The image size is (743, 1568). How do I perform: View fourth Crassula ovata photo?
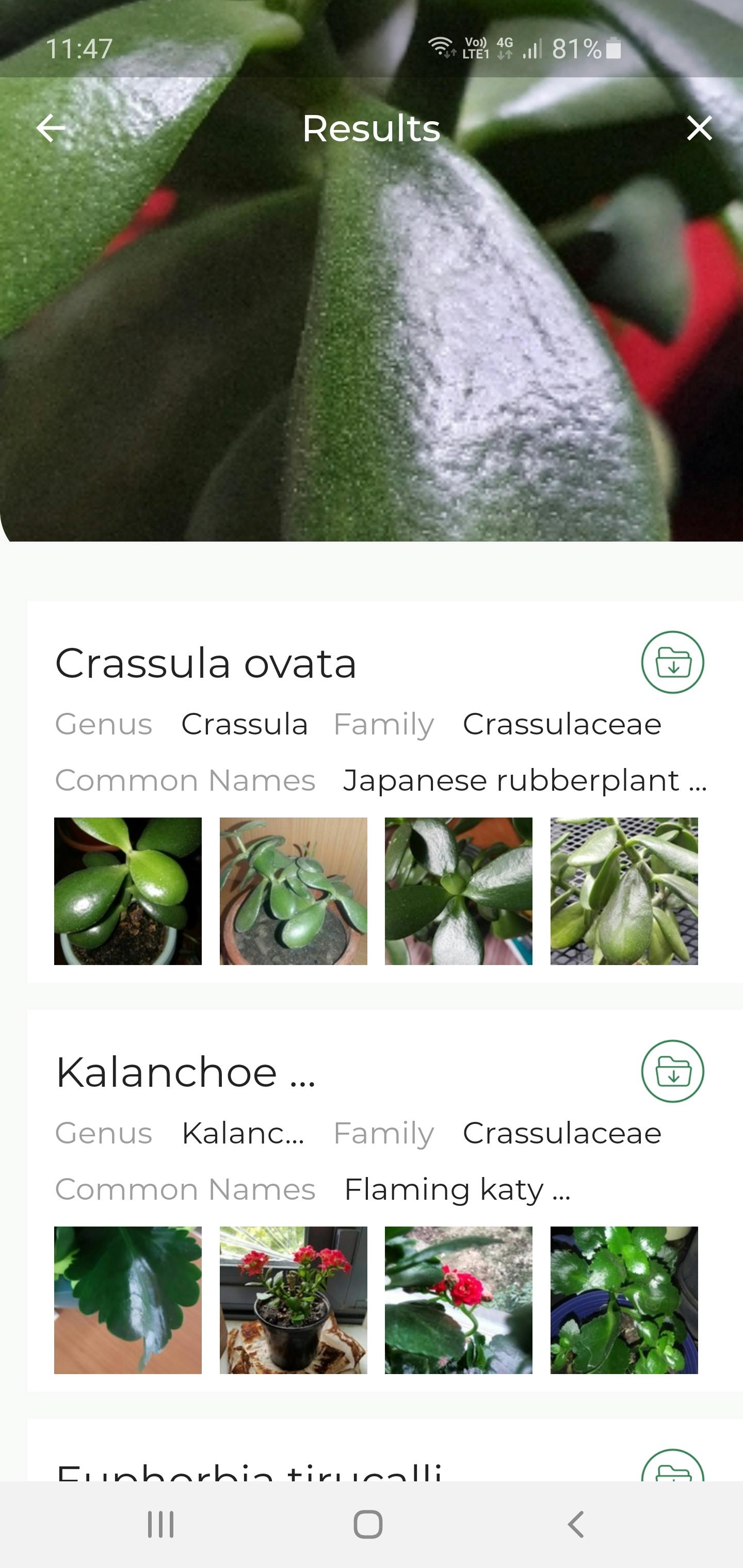[624, 891]
